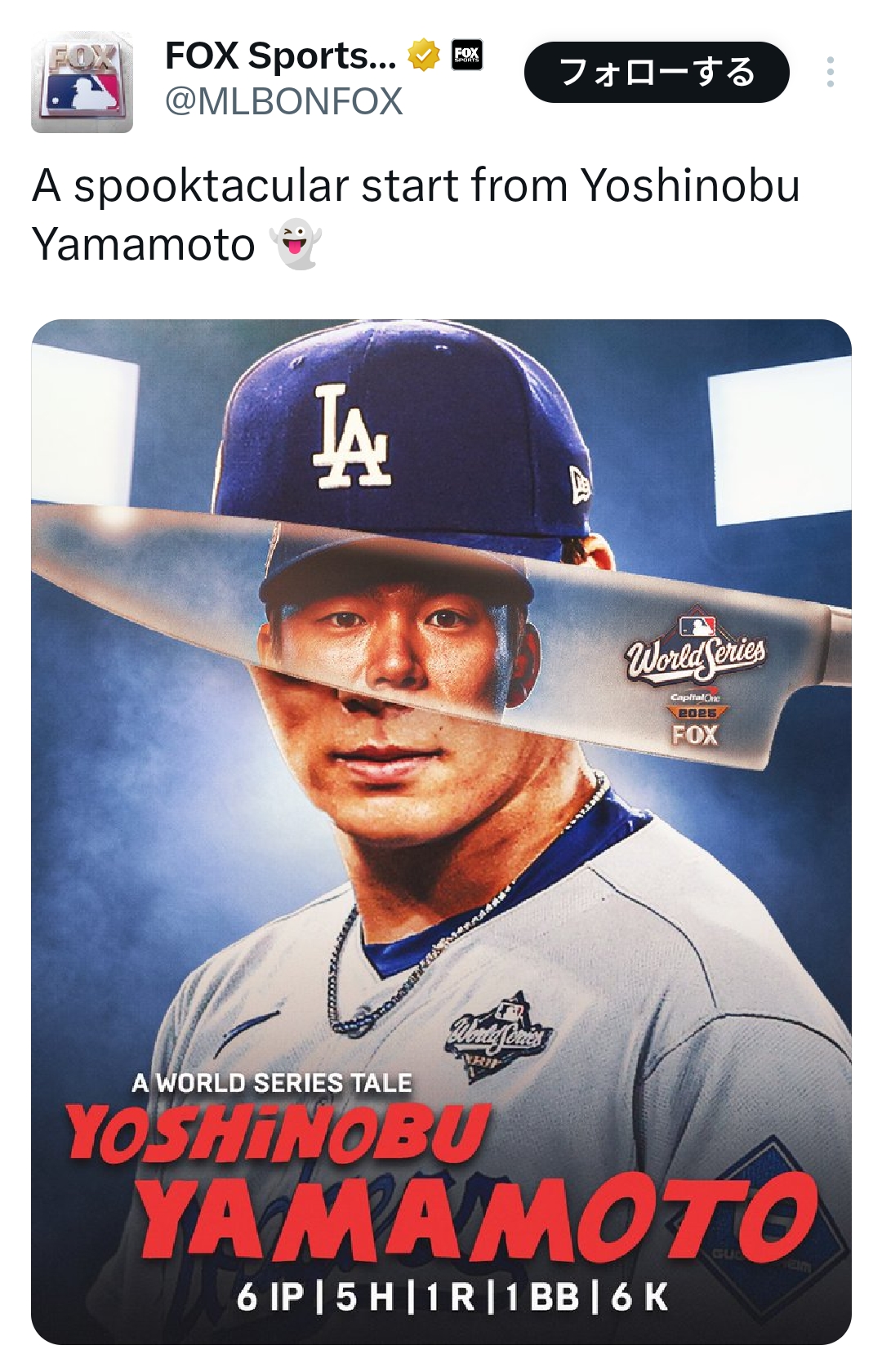
Task: Open the tweet overflow menu
Action: [x=830, y=73]
